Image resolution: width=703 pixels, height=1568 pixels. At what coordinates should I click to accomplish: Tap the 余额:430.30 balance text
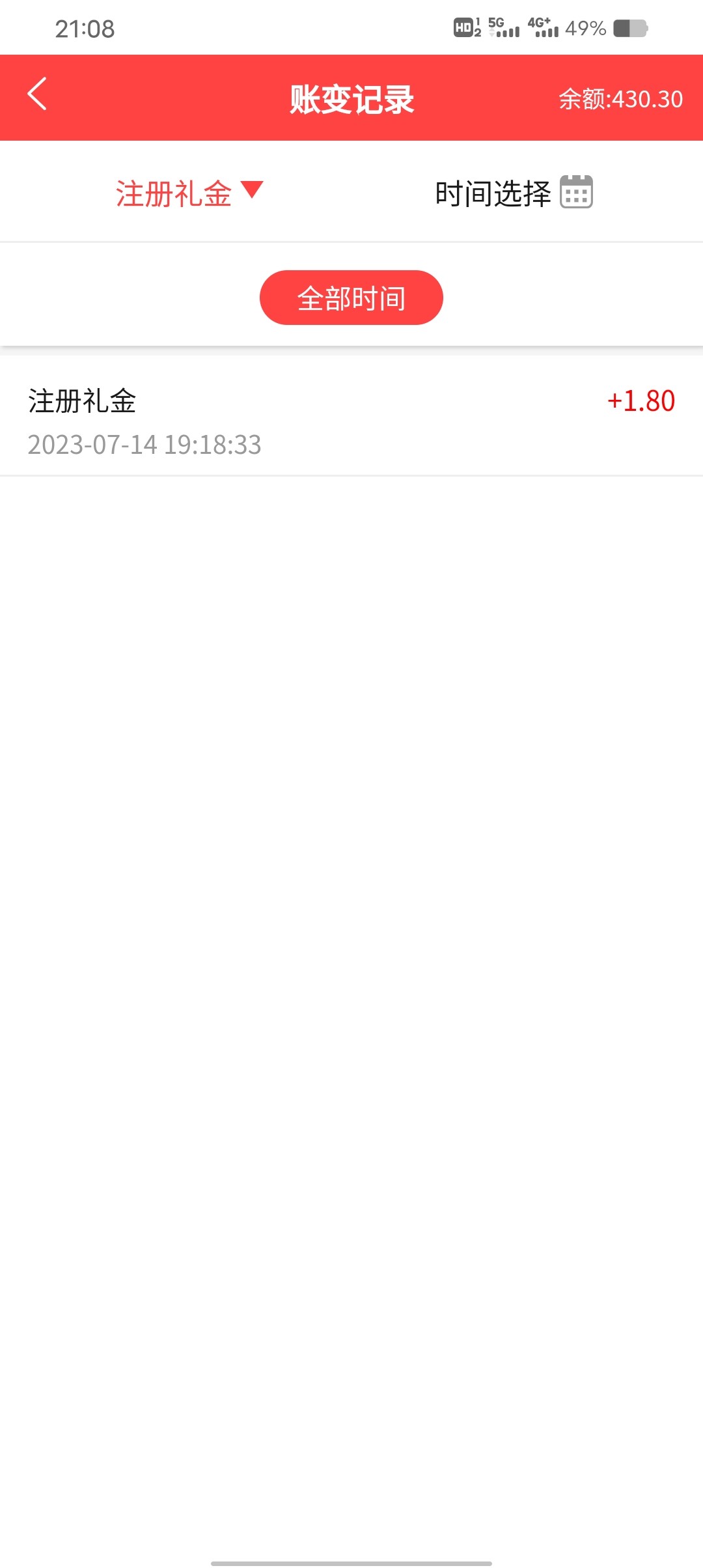click(x=620, y=99)
